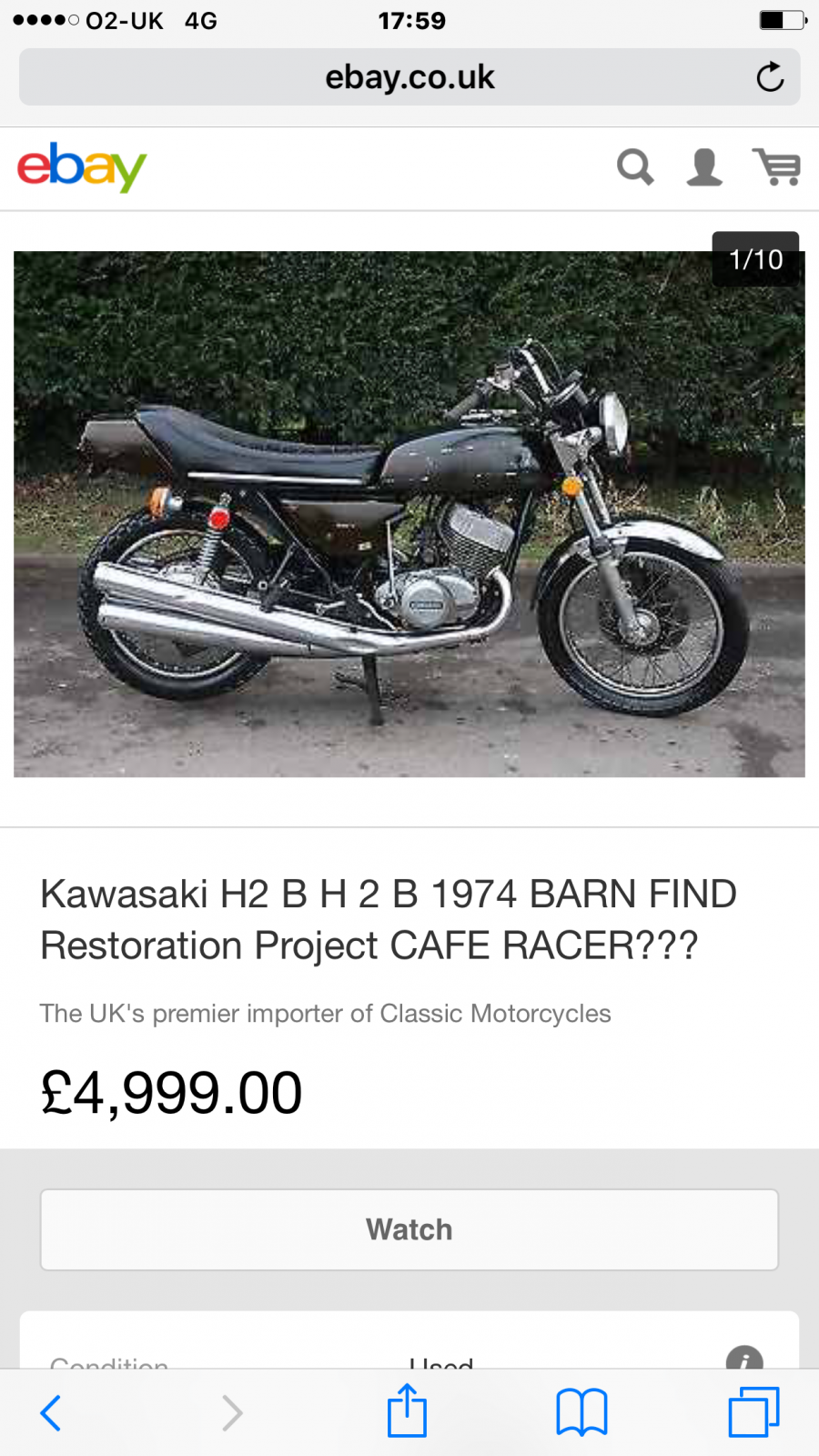This screenshot has width=819, height=1456.
Task: Edit the ebay.co.uk address bar
Action: click(x=409, y=77)
